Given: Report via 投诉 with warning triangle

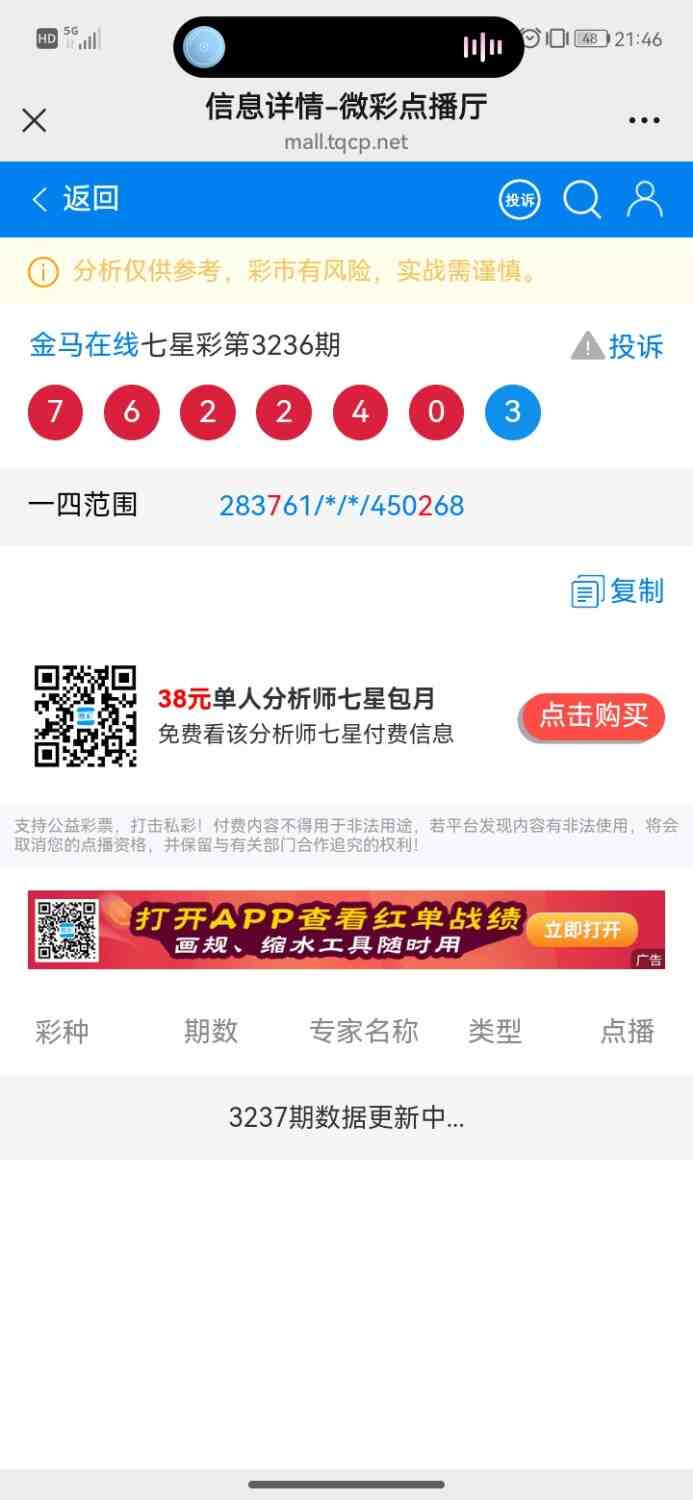Looking at the screenshot, I should click(x=617, y=347).
